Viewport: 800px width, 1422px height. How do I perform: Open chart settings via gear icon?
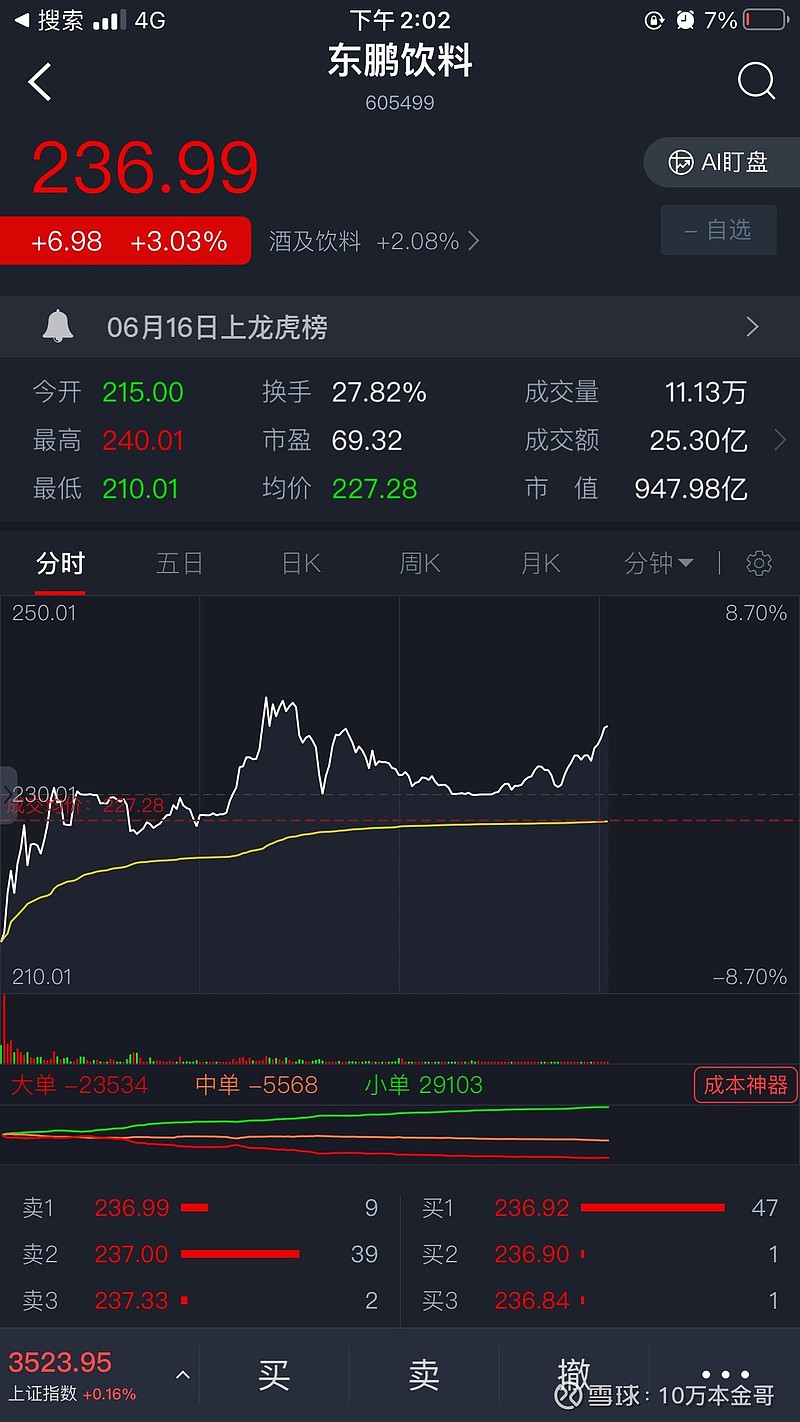coord(758,563)
